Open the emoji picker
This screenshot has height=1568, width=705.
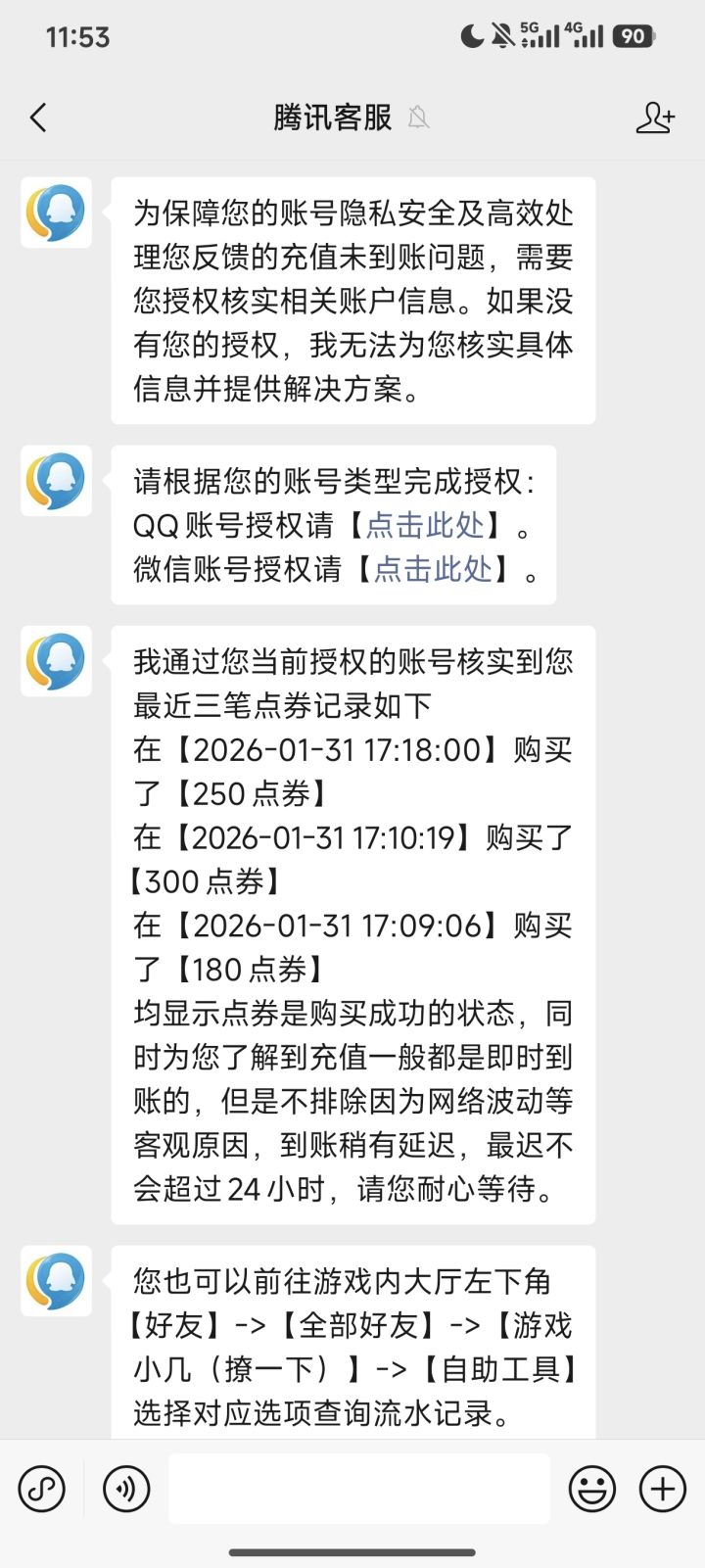[592, 1490]
